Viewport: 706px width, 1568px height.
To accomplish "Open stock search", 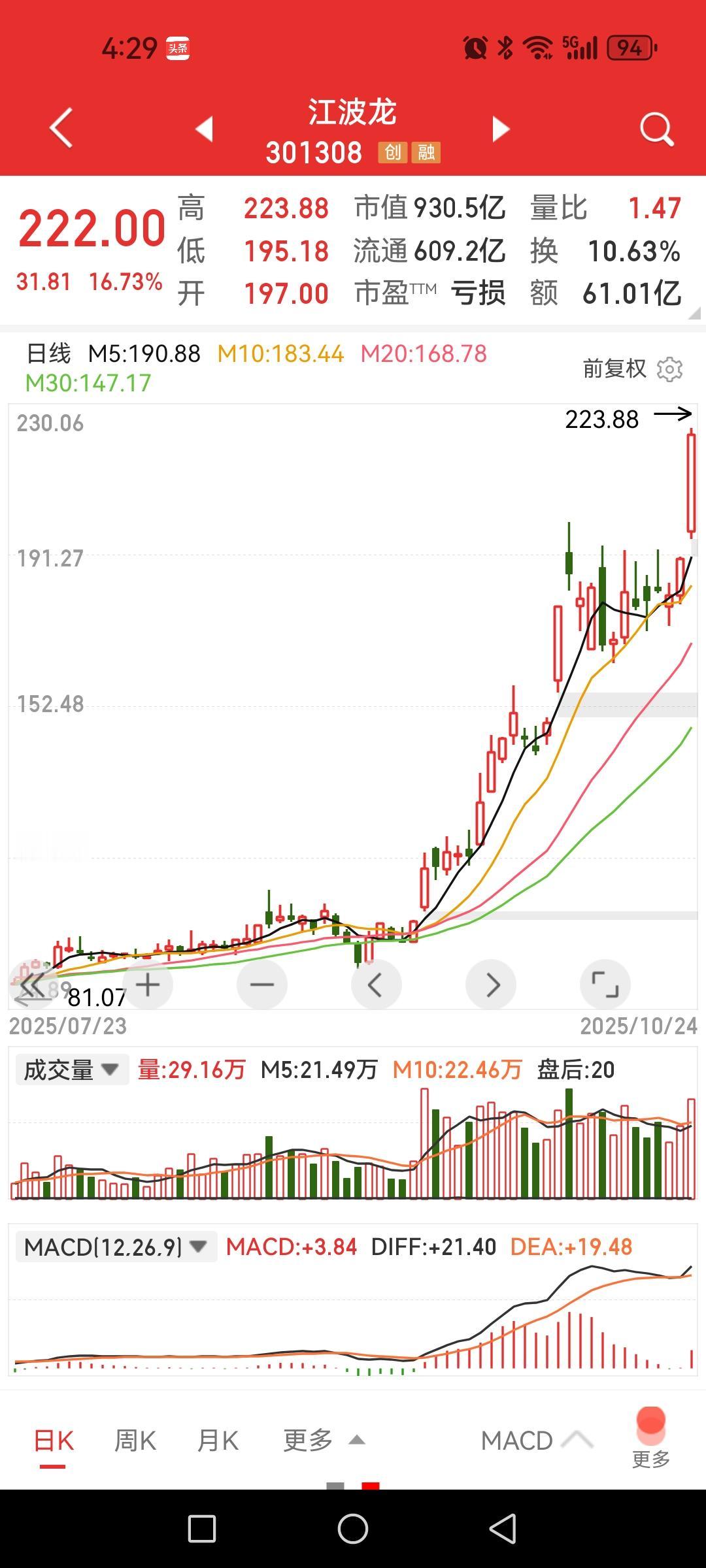I will point(656,129).
